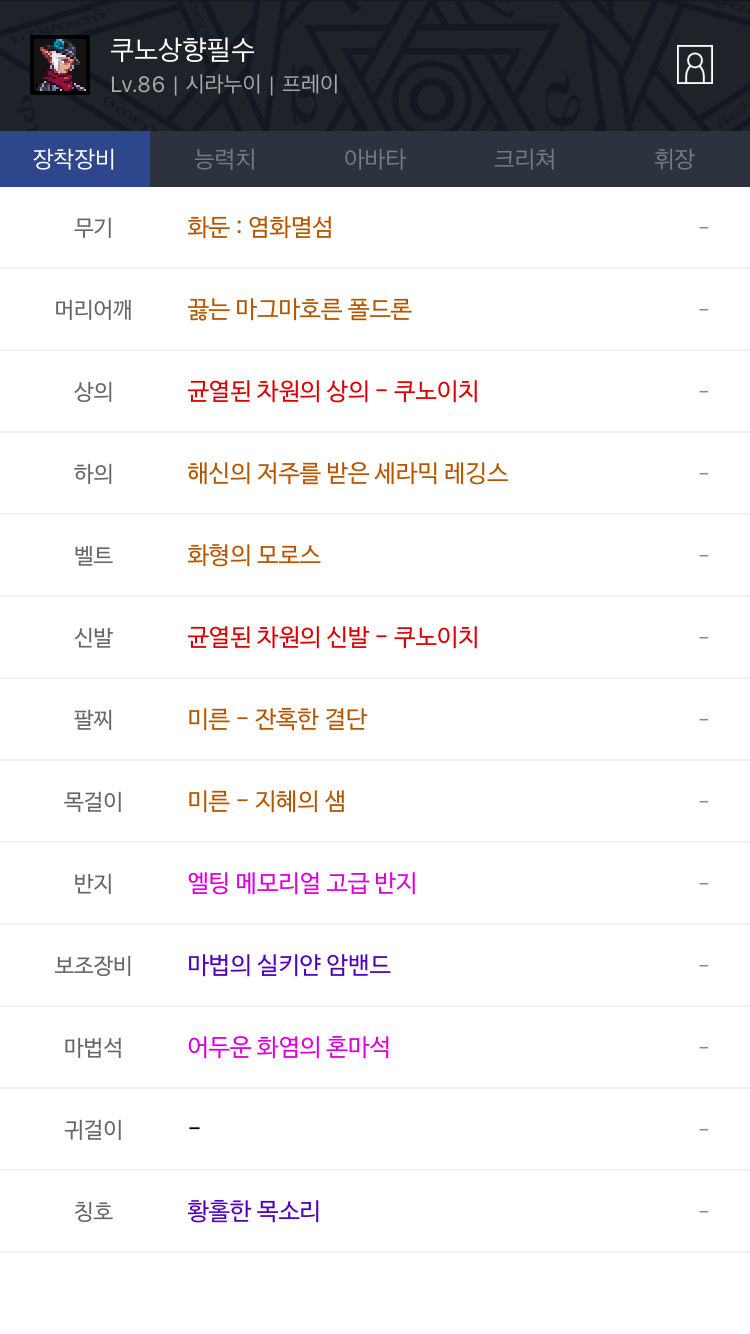Switch to the 능력치 tab
The image size is (750, 1334).
[225, 159]
